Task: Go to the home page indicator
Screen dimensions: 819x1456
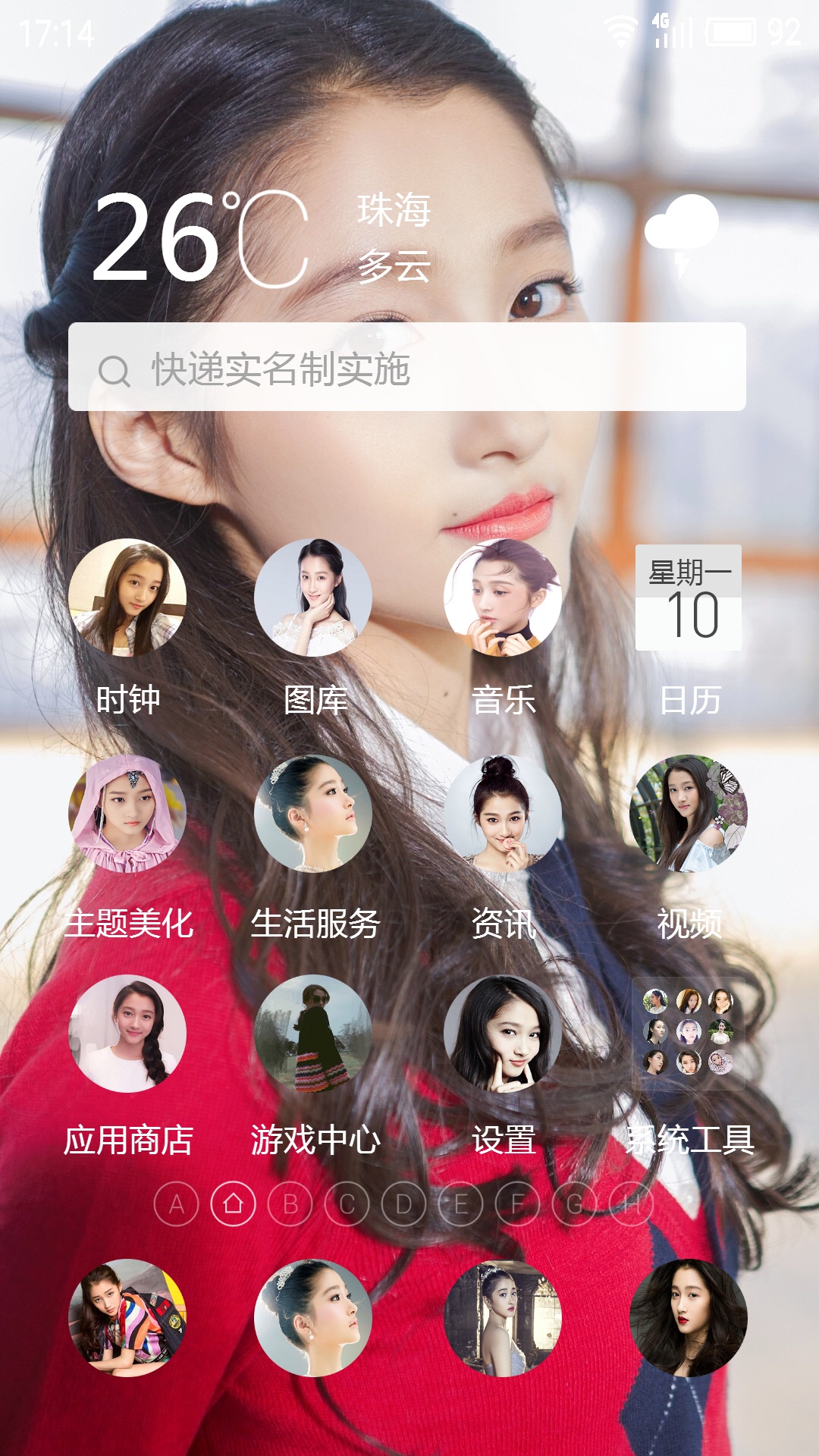Action: point(234,1203)
